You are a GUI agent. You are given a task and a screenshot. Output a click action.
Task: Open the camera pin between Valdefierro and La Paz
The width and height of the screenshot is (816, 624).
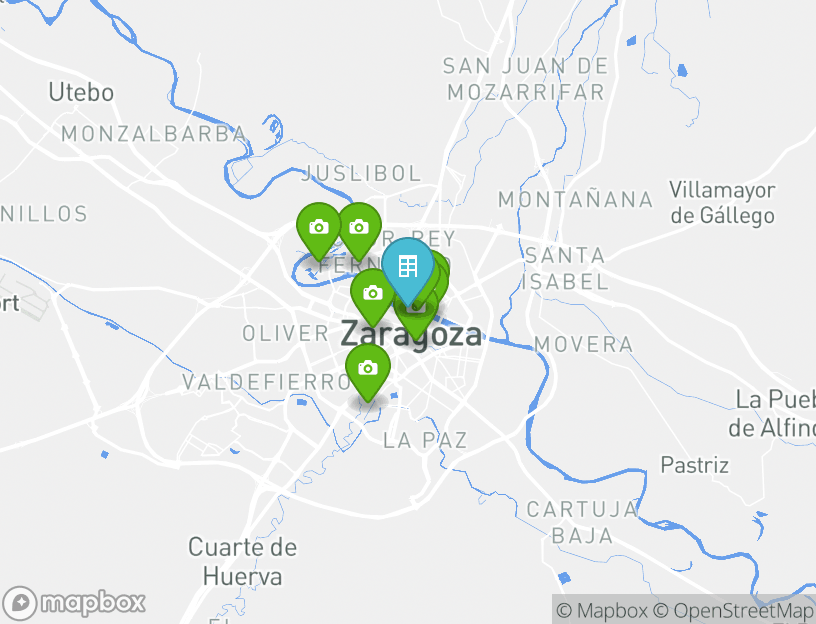(368, 368)
